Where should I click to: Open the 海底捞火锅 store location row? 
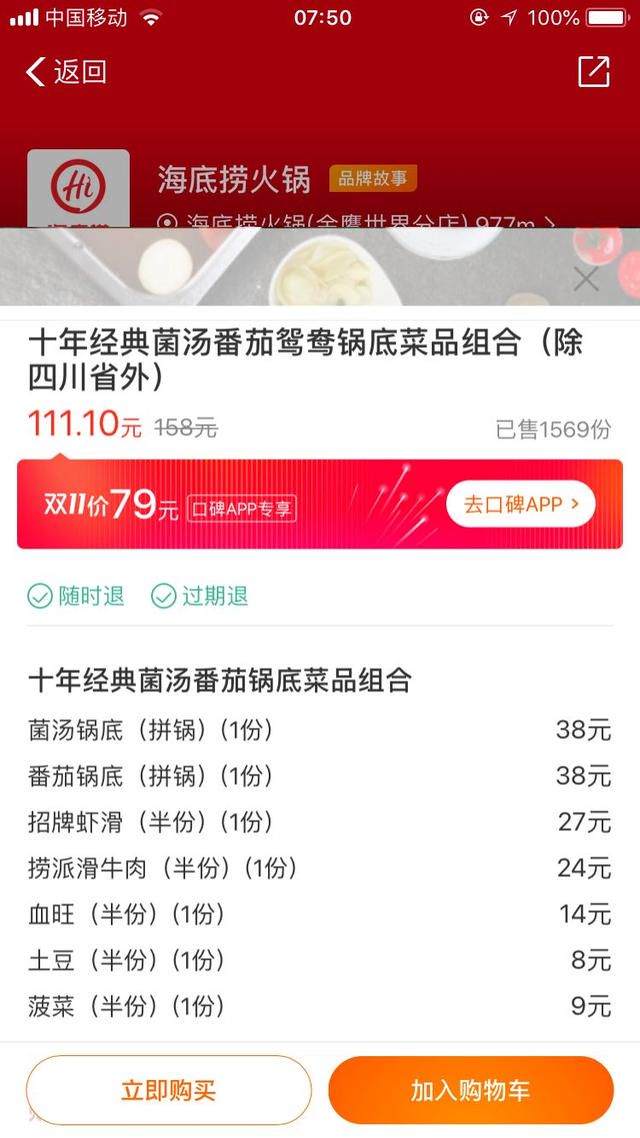pyautogui.click(x=357, y=221)
